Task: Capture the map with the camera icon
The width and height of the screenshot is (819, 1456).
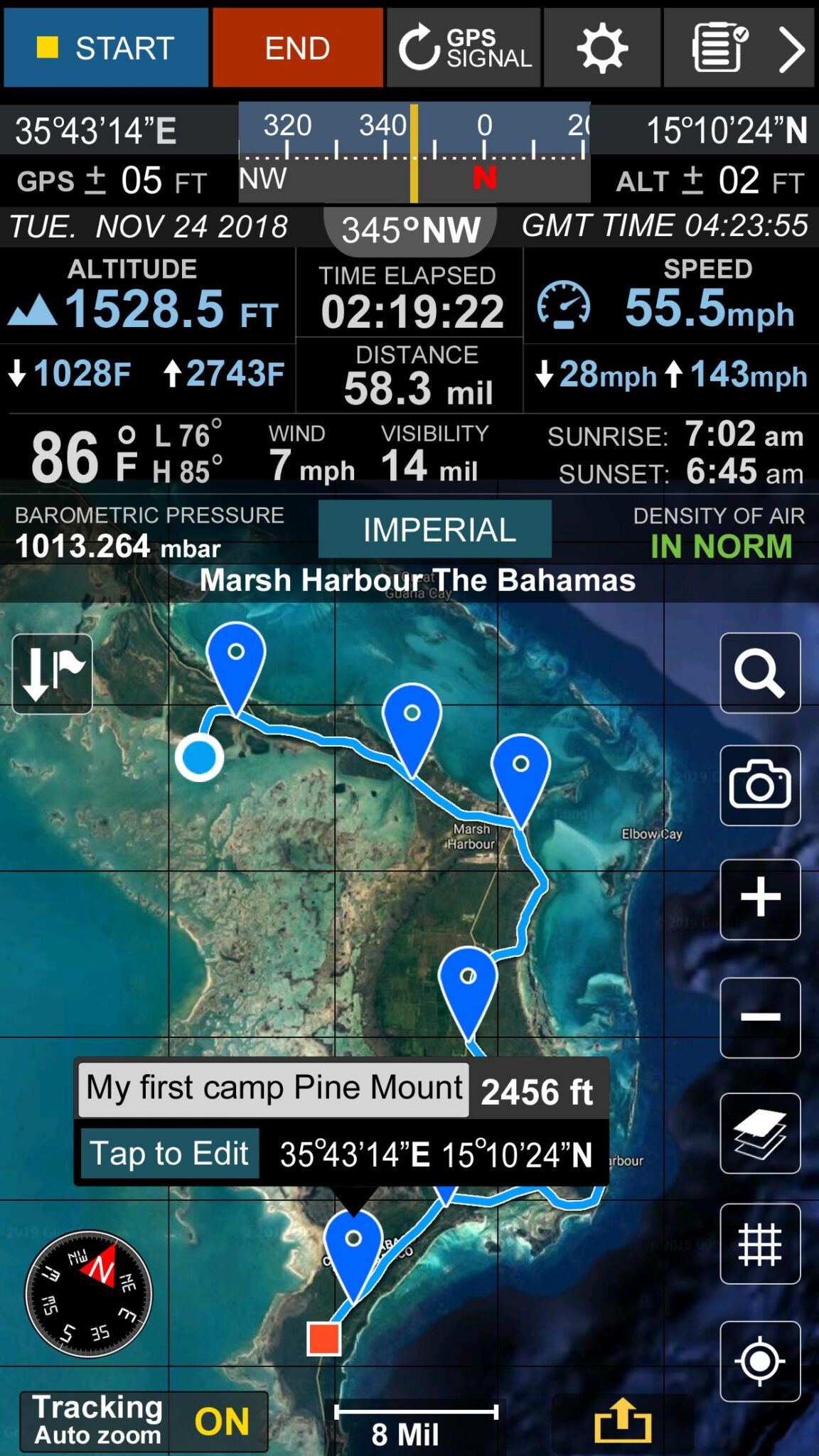Action: pos(760,786)
